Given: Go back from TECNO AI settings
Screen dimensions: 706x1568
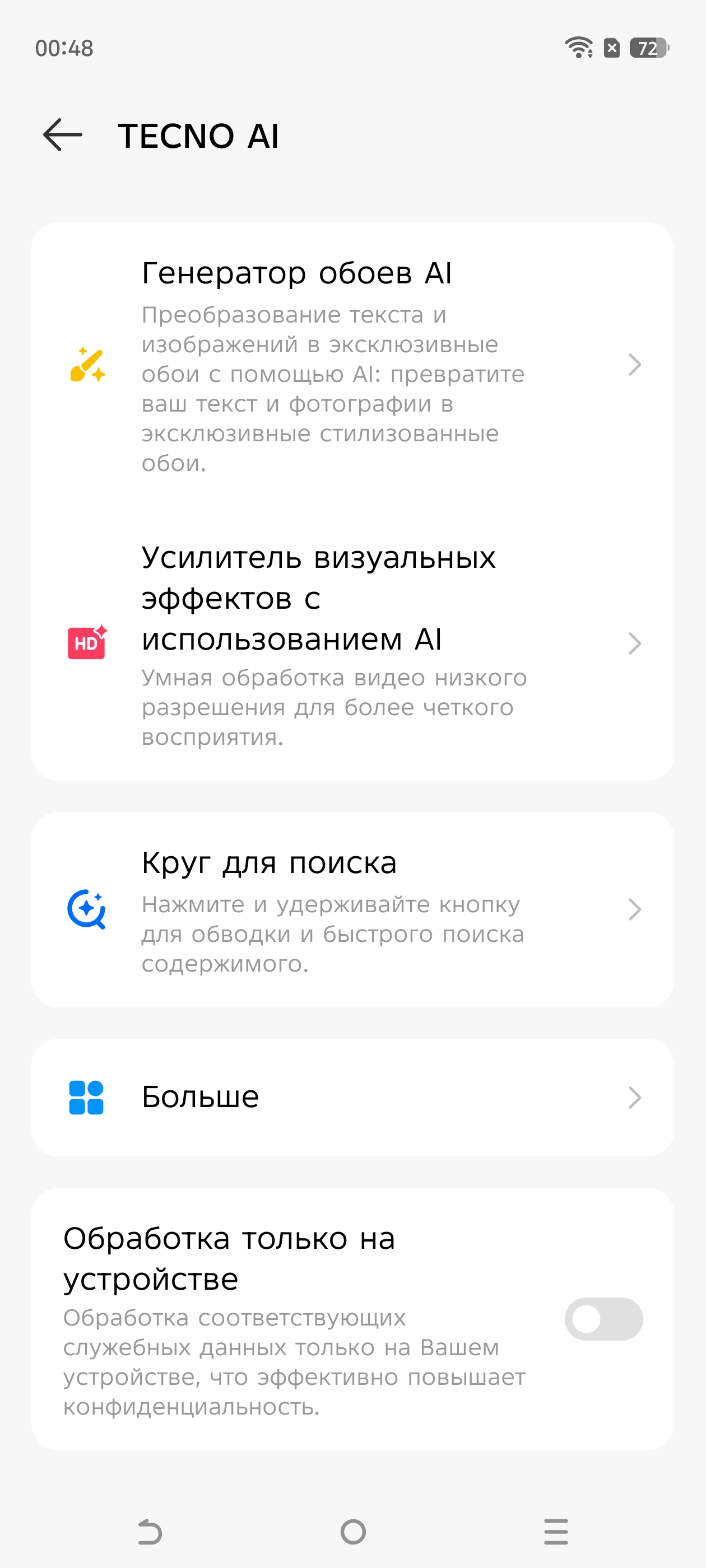Looking at the screenshot, I should 63,134.
